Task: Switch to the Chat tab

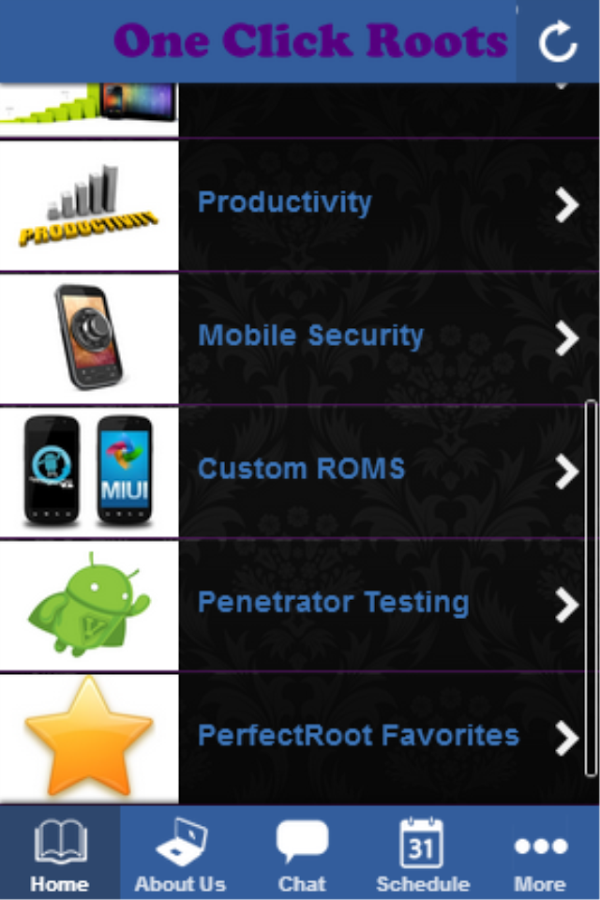Action: coord(301,855)
